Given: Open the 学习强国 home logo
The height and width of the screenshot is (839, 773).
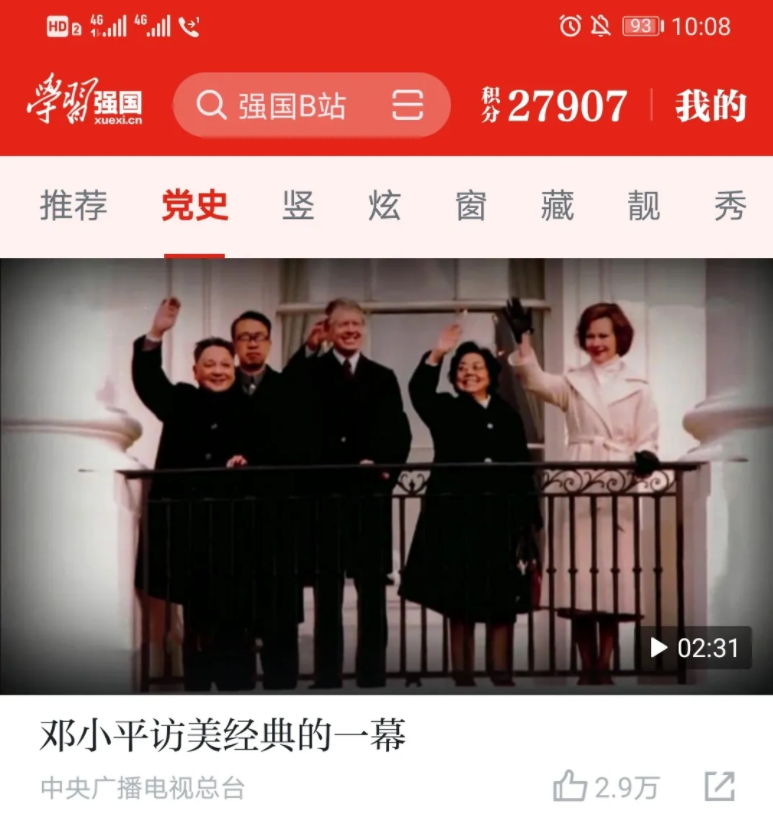Looking at the screenshot, I should point(84,104).
